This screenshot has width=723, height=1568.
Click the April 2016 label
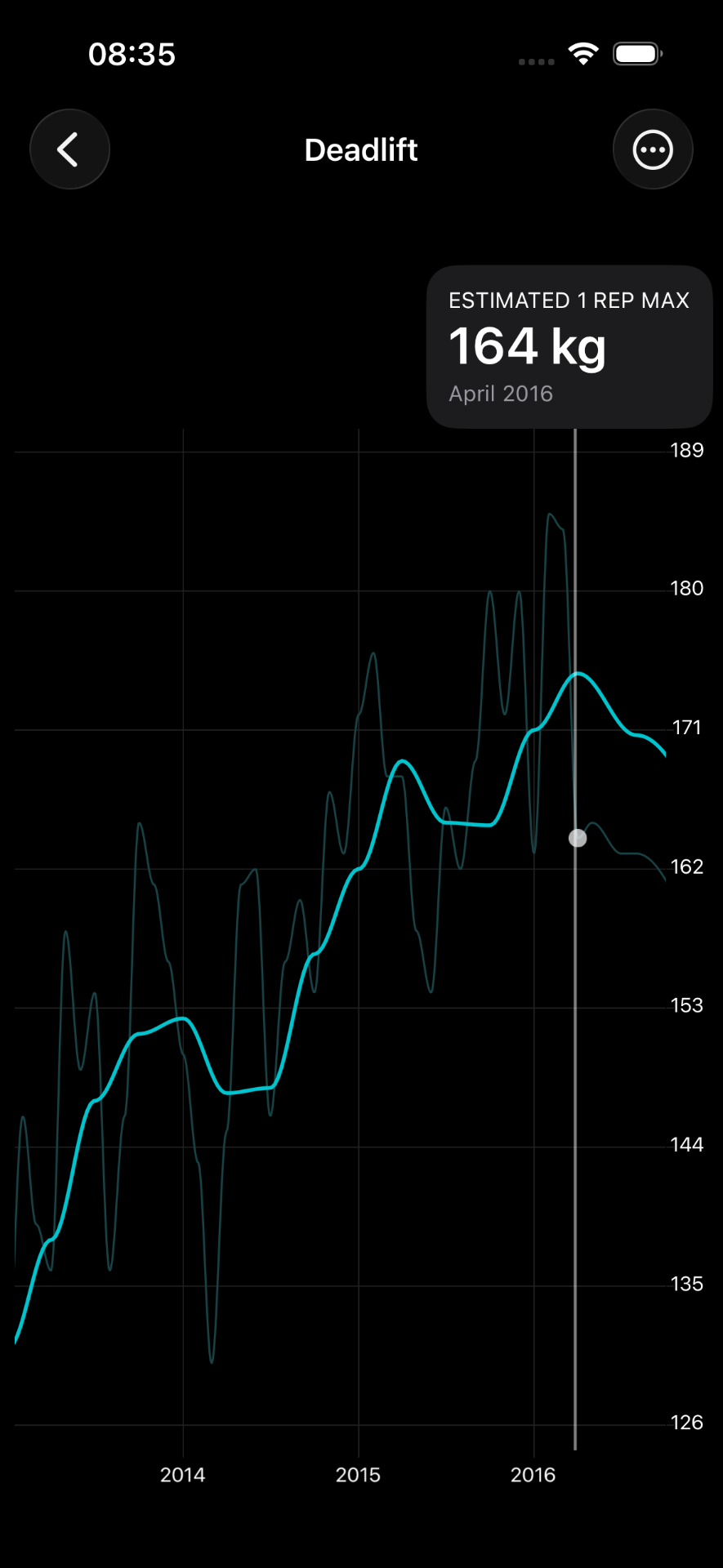click(x=501, y=393)
